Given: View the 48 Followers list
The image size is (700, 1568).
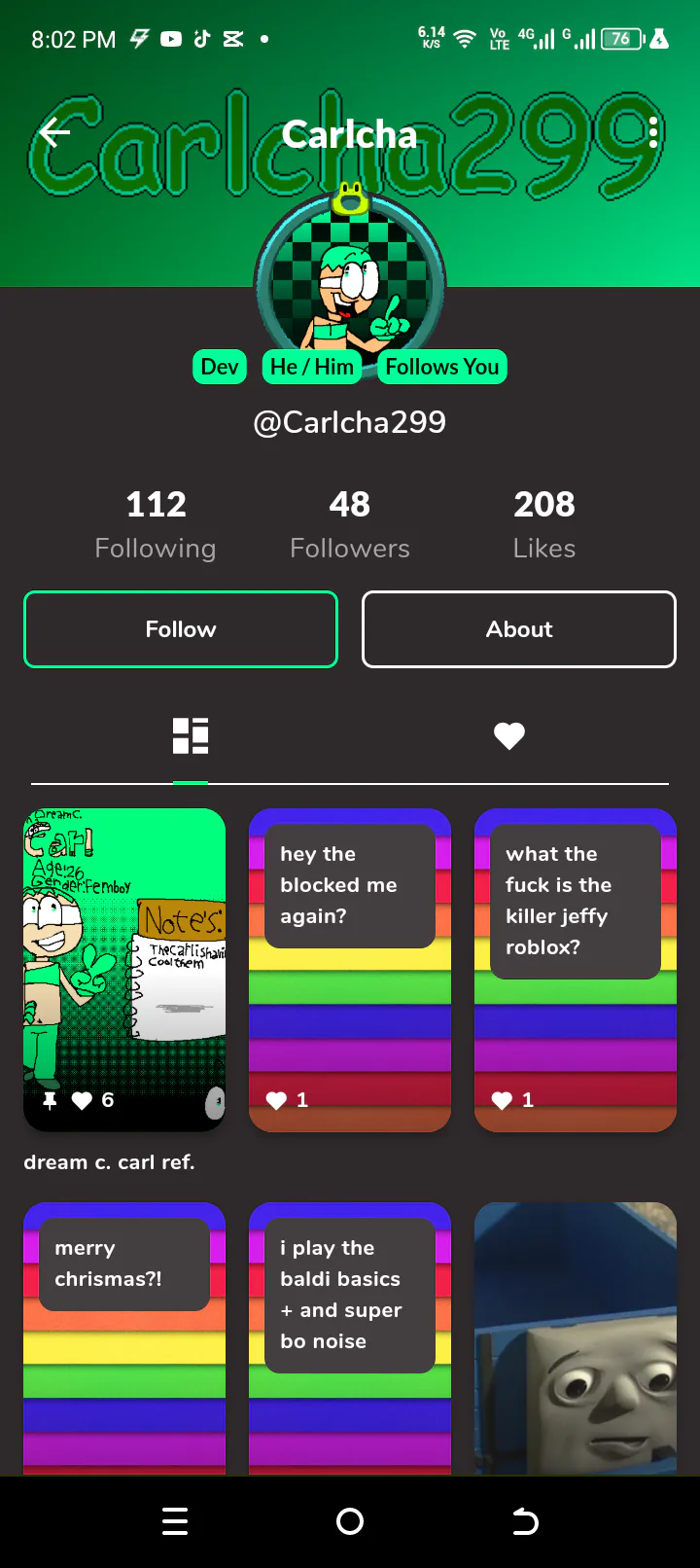Looking at the screenshot, I should click(350, 524).
